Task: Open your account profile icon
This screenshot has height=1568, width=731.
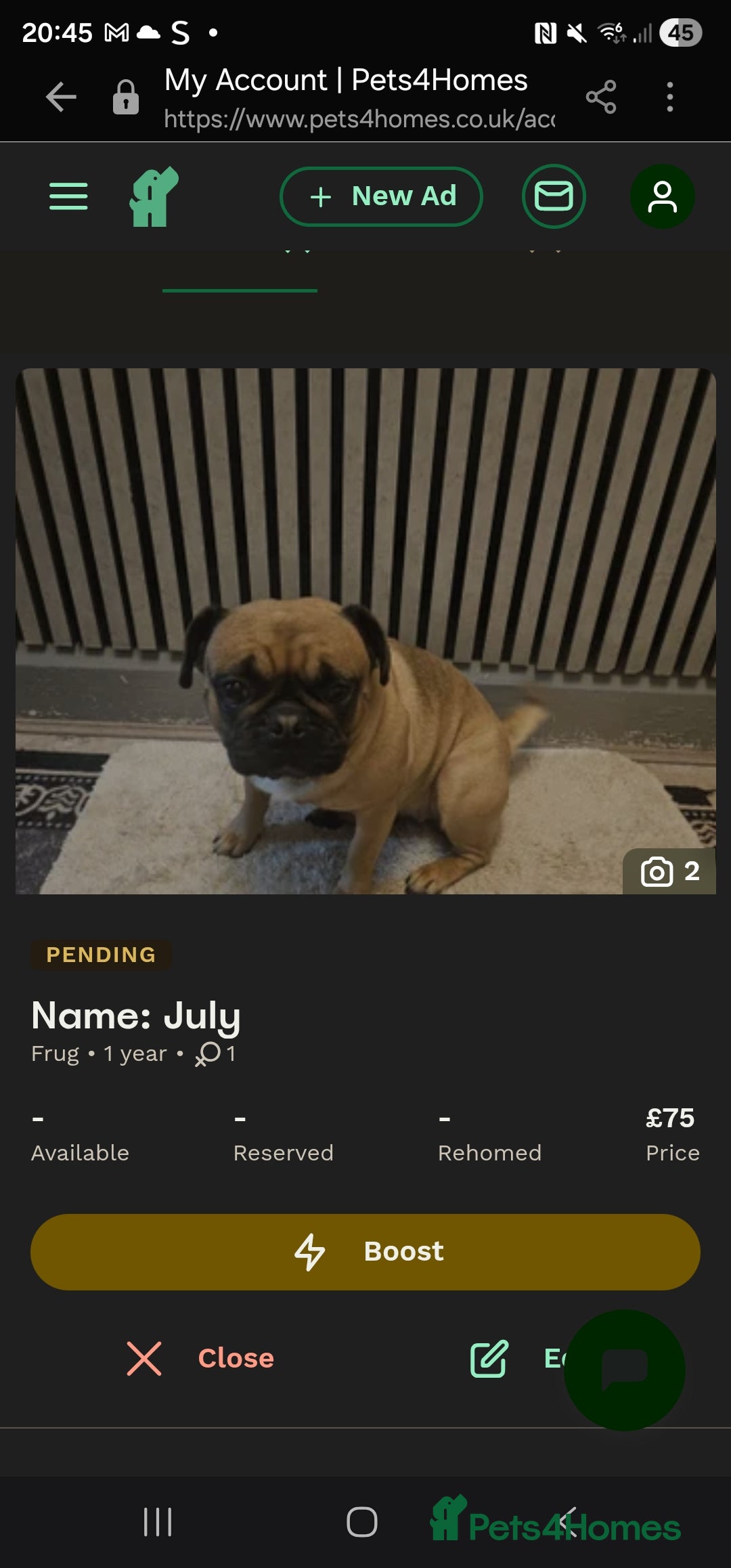Action: pyautogui.click(x=662, y=196)
